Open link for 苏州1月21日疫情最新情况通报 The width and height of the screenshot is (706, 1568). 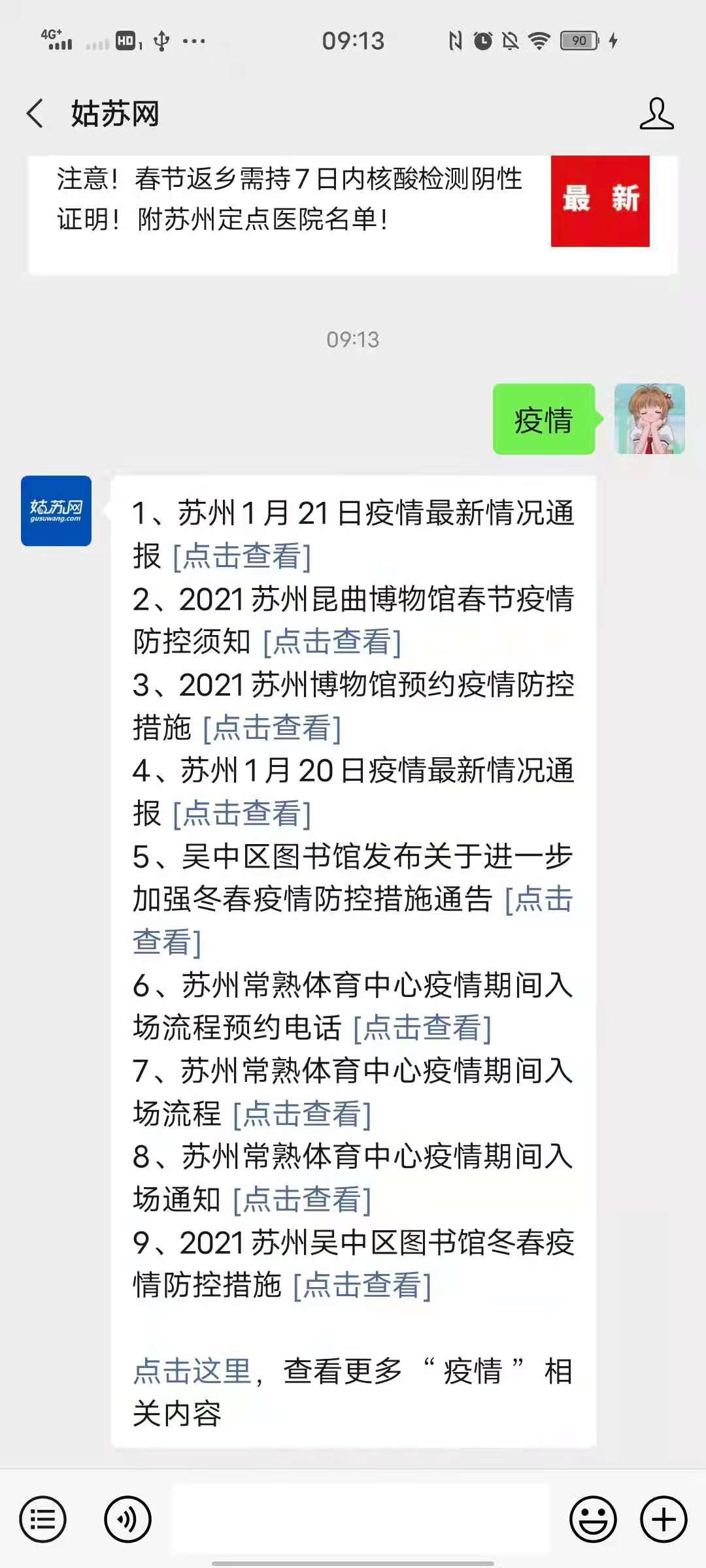click(242, 557)
